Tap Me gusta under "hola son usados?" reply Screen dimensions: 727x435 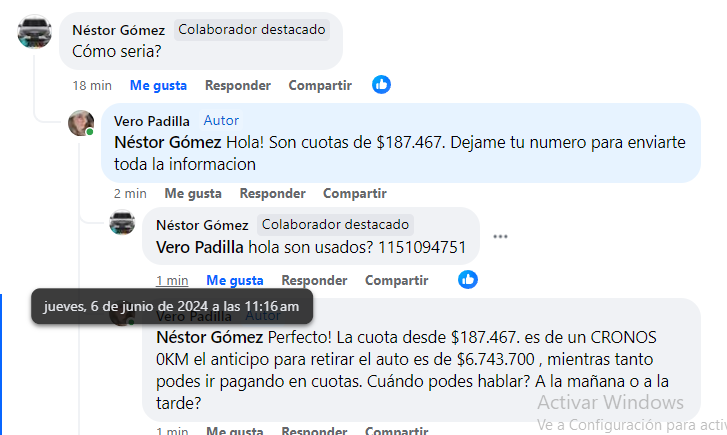pos(235,280)
